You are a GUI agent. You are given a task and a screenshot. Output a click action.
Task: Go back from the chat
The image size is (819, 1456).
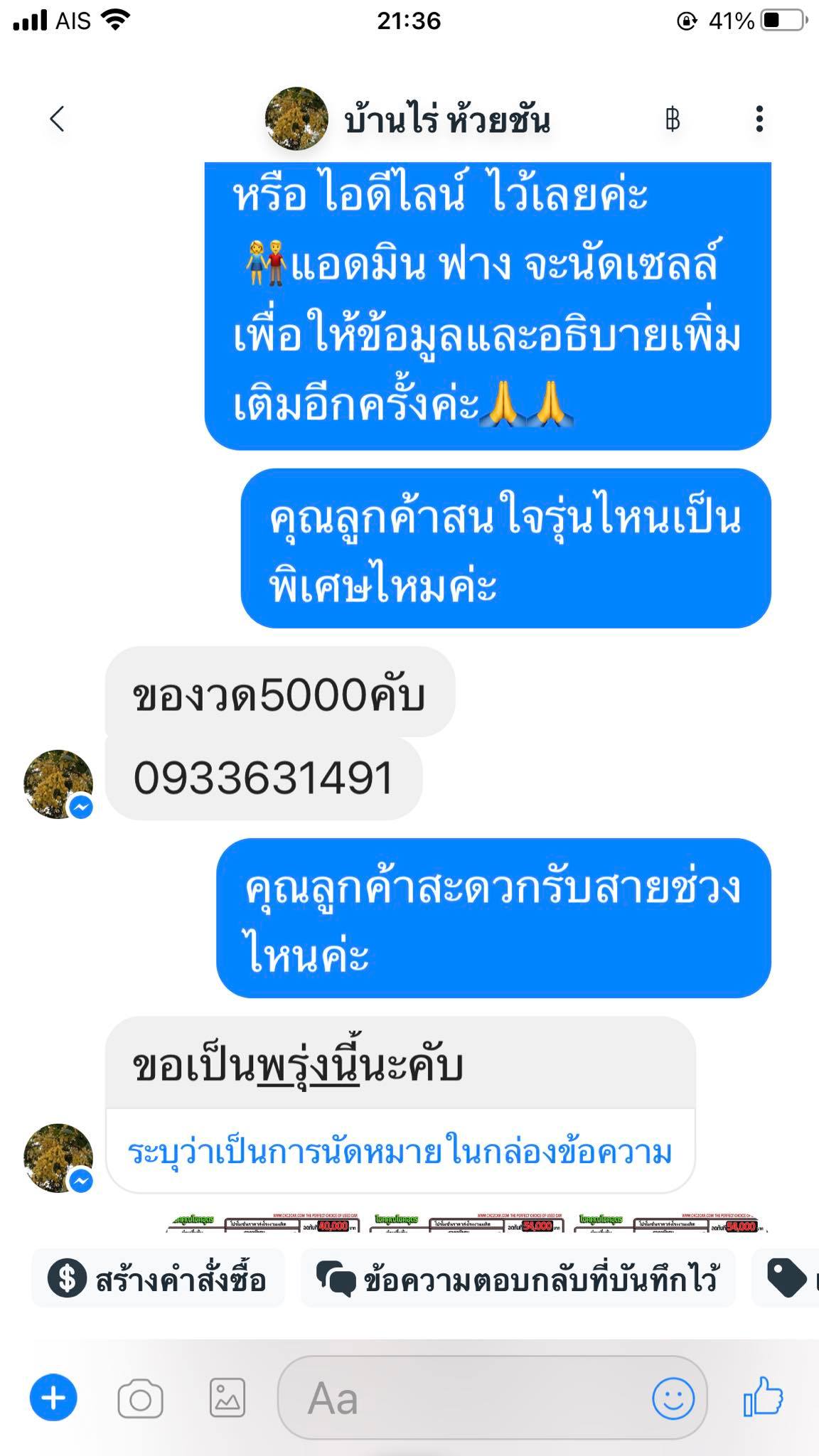click(57, 119)
